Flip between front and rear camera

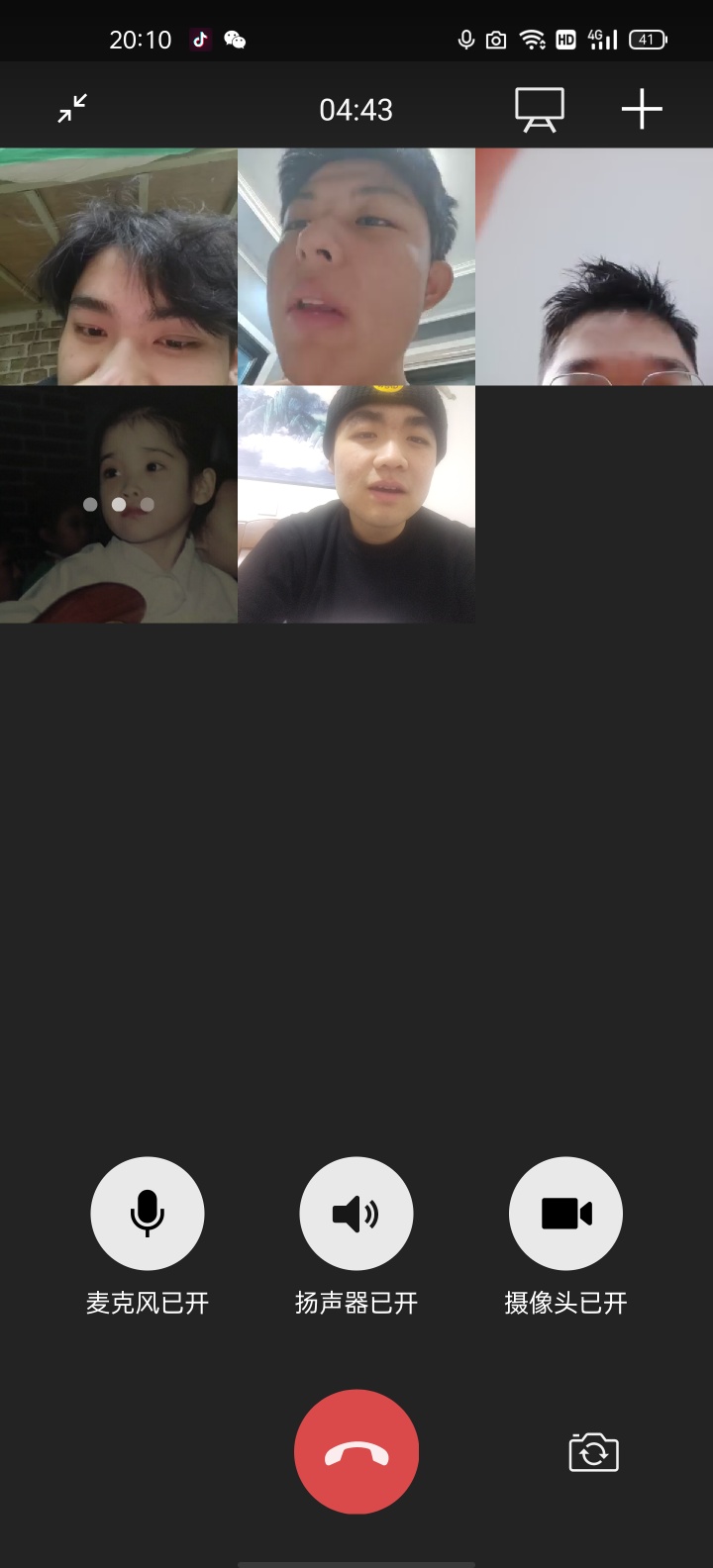[x=593, y=1452]
